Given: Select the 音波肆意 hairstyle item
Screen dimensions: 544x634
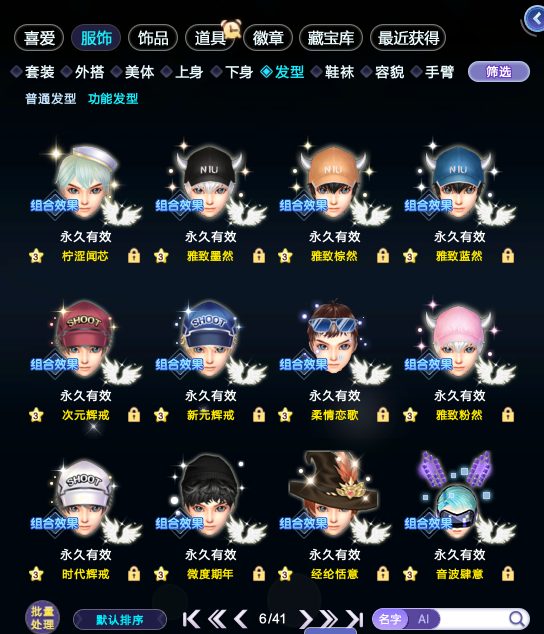Looking at the screenshot, I should coord(459,517).
